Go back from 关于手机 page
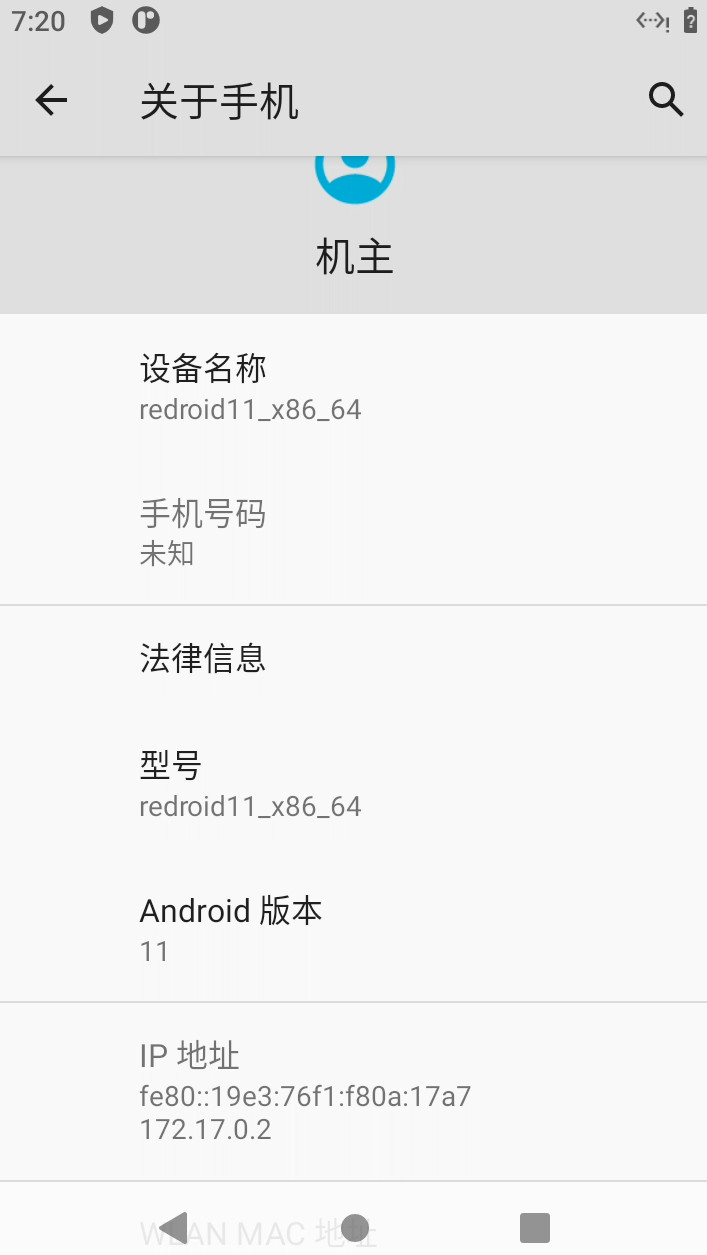The height and width of the screenshot is (1255, 707). point(51,100)
